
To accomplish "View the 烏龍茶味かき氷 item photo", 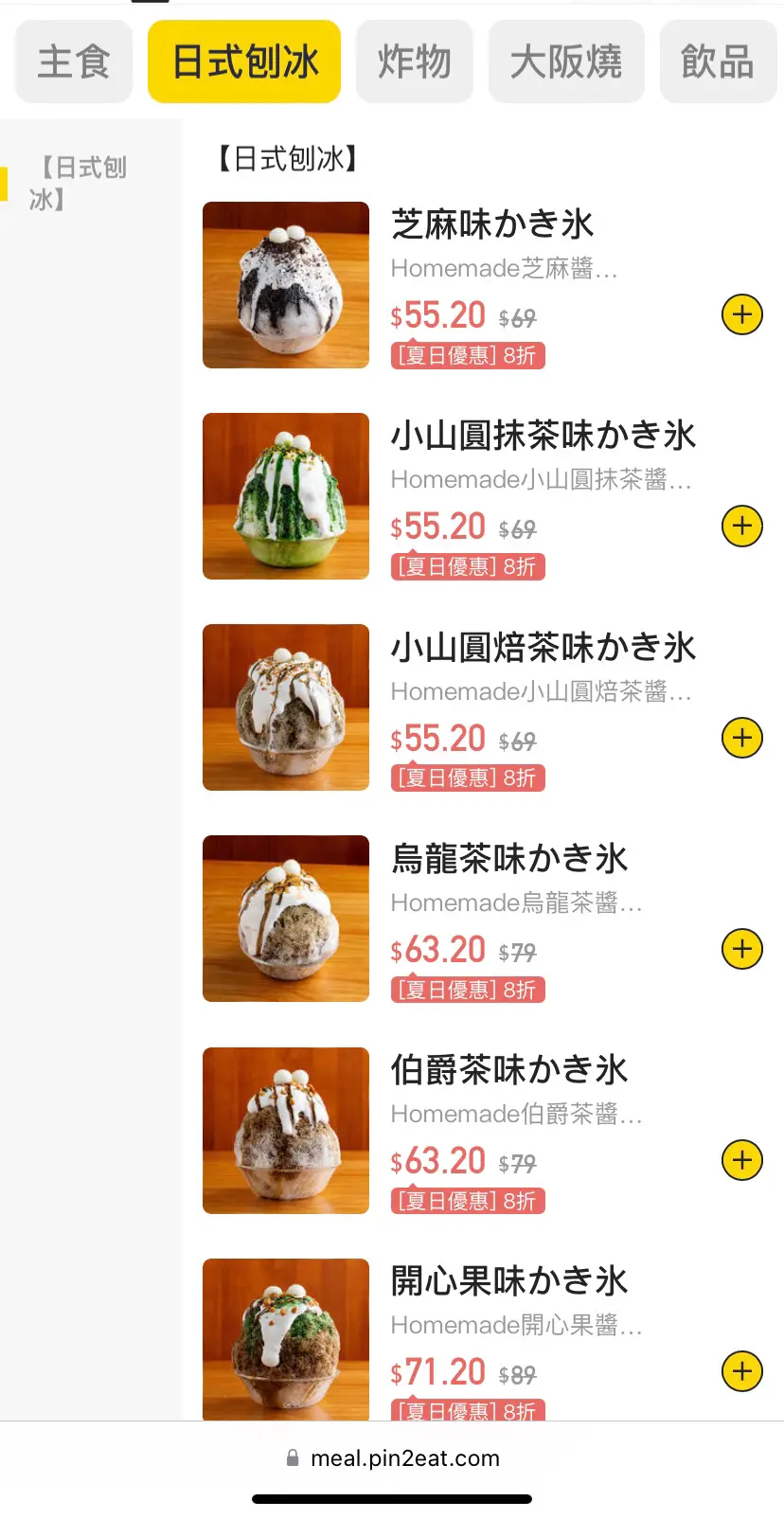I will (x=286, y=919).
